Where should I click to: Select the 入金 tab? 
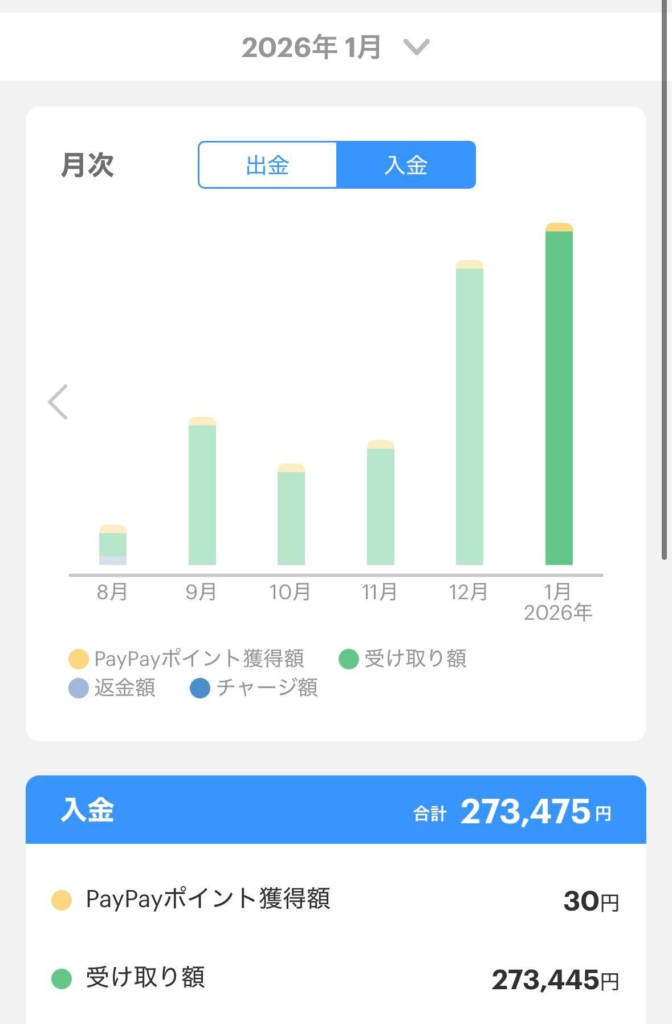405,165
